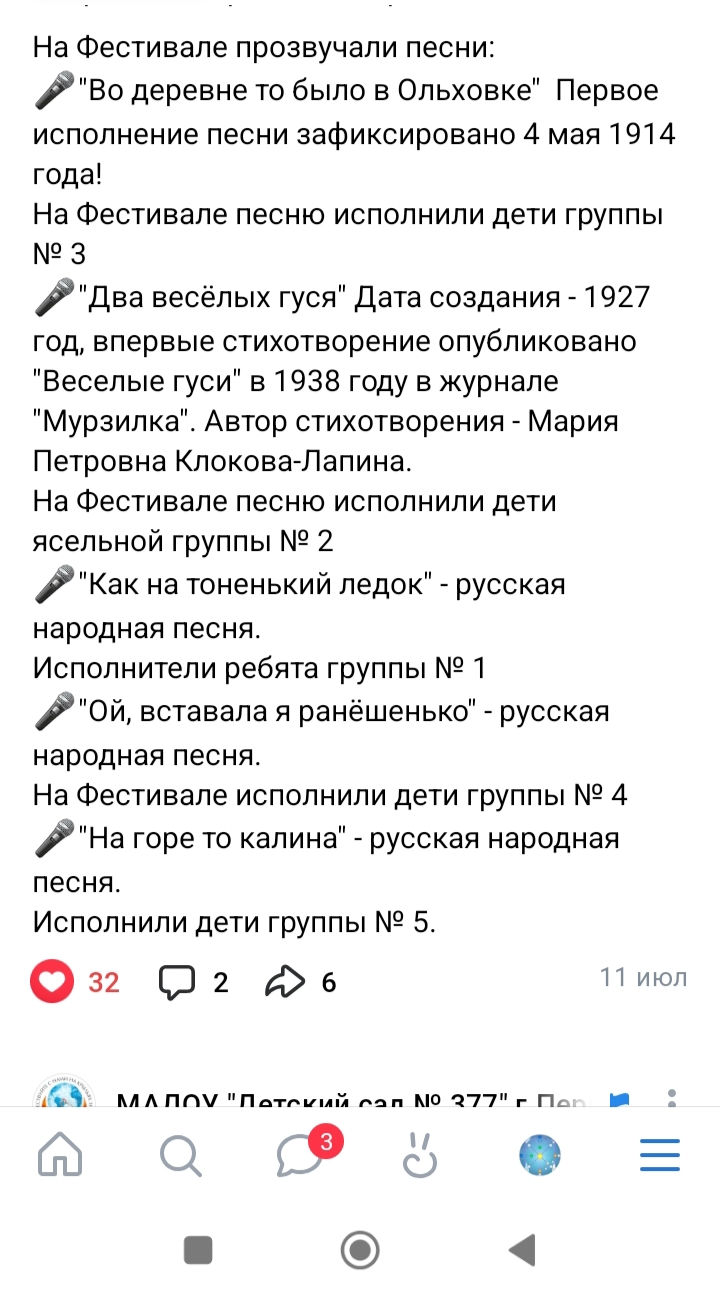720x1297 pixels.
Task: Open the blue globe tab
Action: click(x=540, y=1156)
